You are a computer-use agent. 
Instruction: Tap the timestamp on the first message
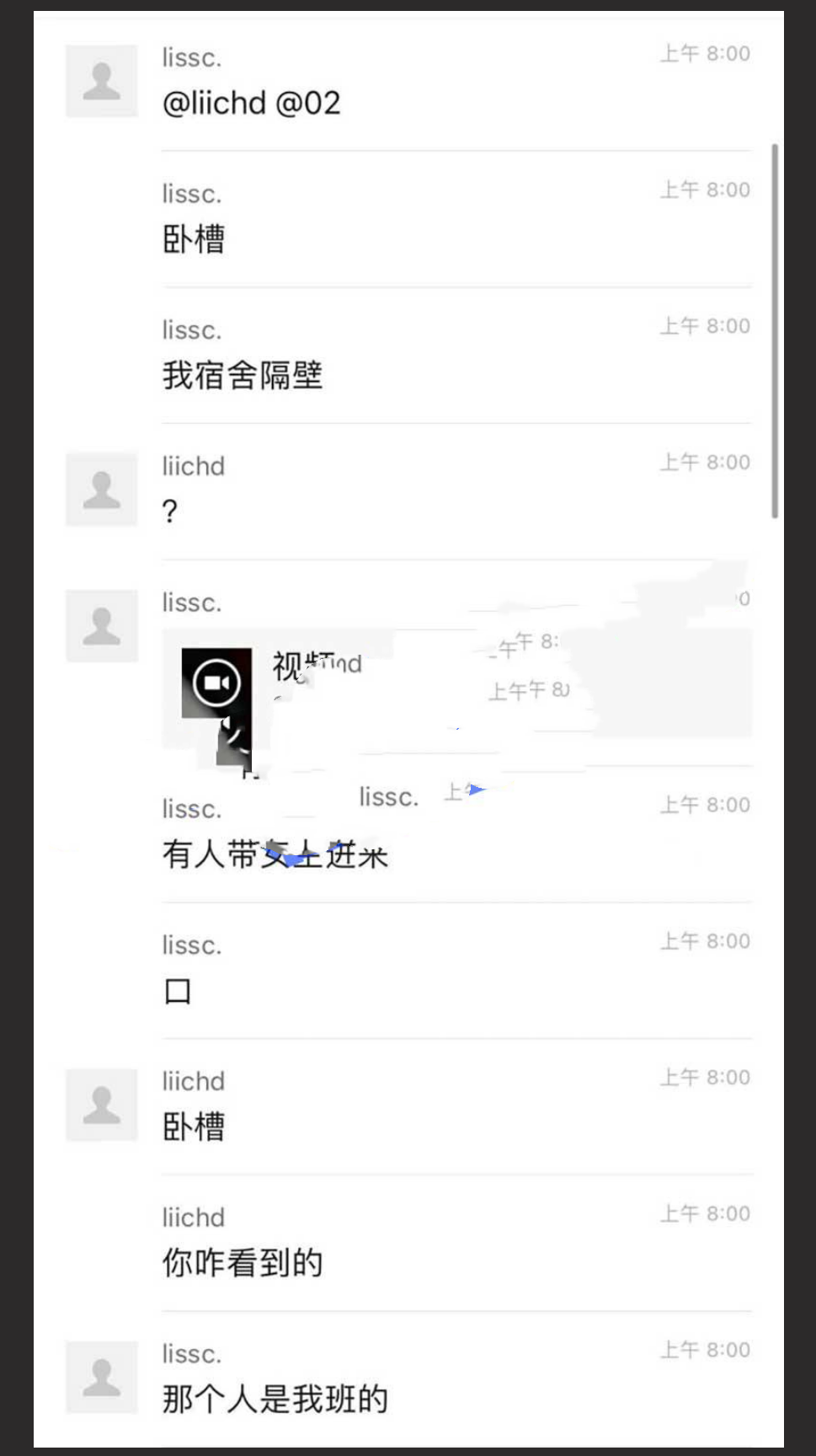(x=703, y=52)
